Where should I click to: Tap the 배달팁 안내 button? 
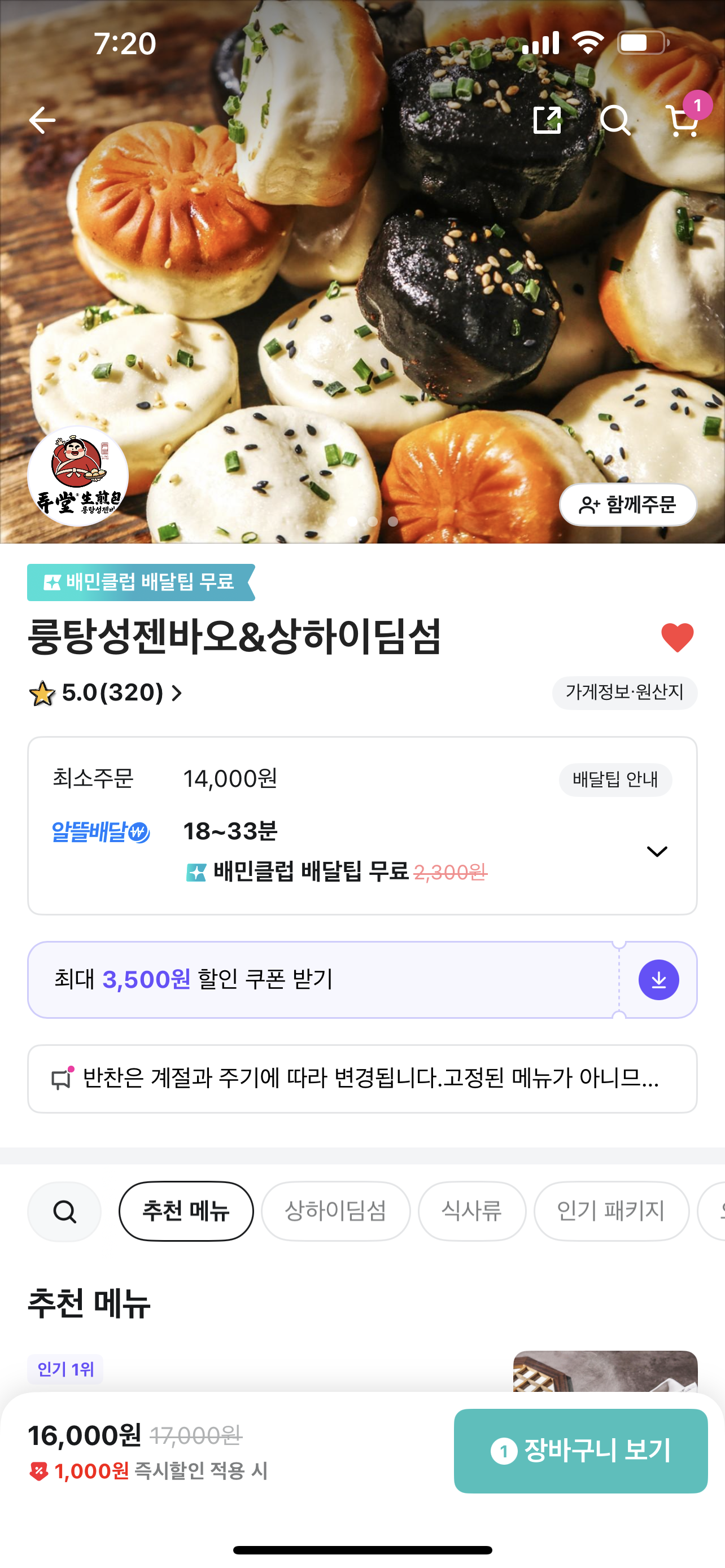pos(615,779)
